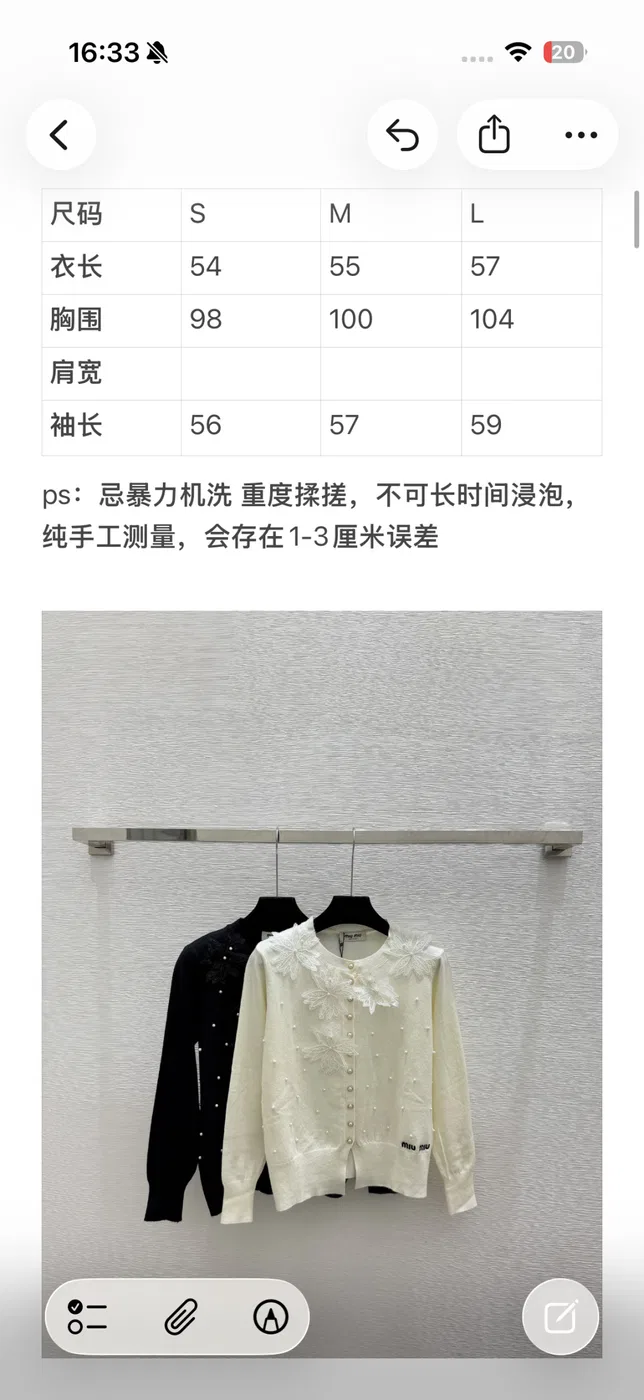Open the cardigan photo attachment

(x=322, y=984)
